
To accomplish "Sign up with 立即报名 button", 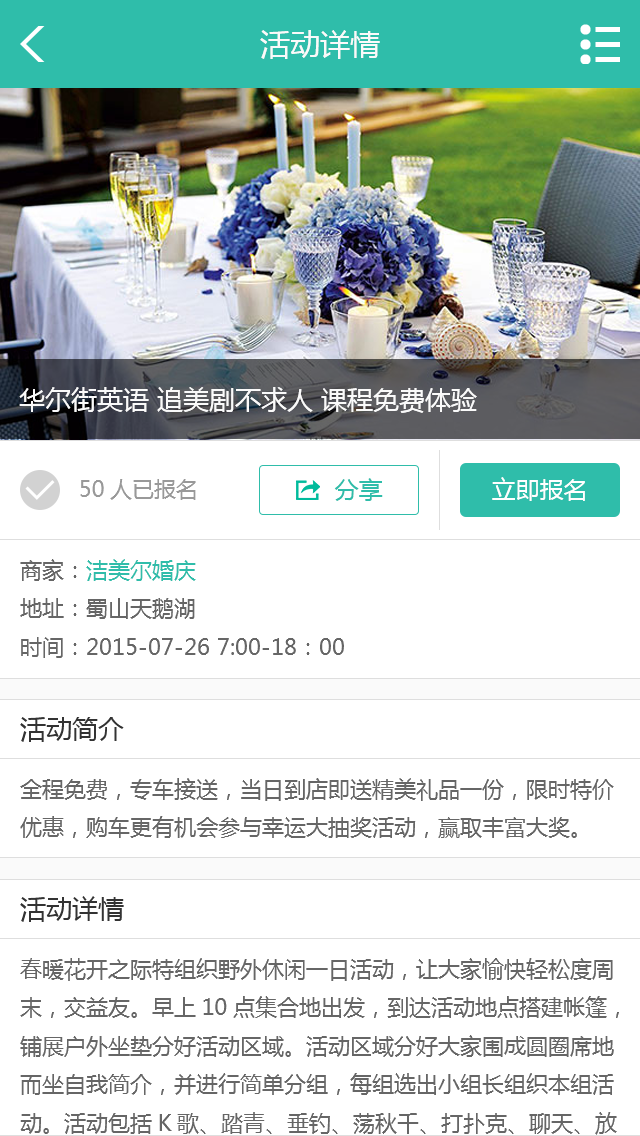I will (540, 490).
